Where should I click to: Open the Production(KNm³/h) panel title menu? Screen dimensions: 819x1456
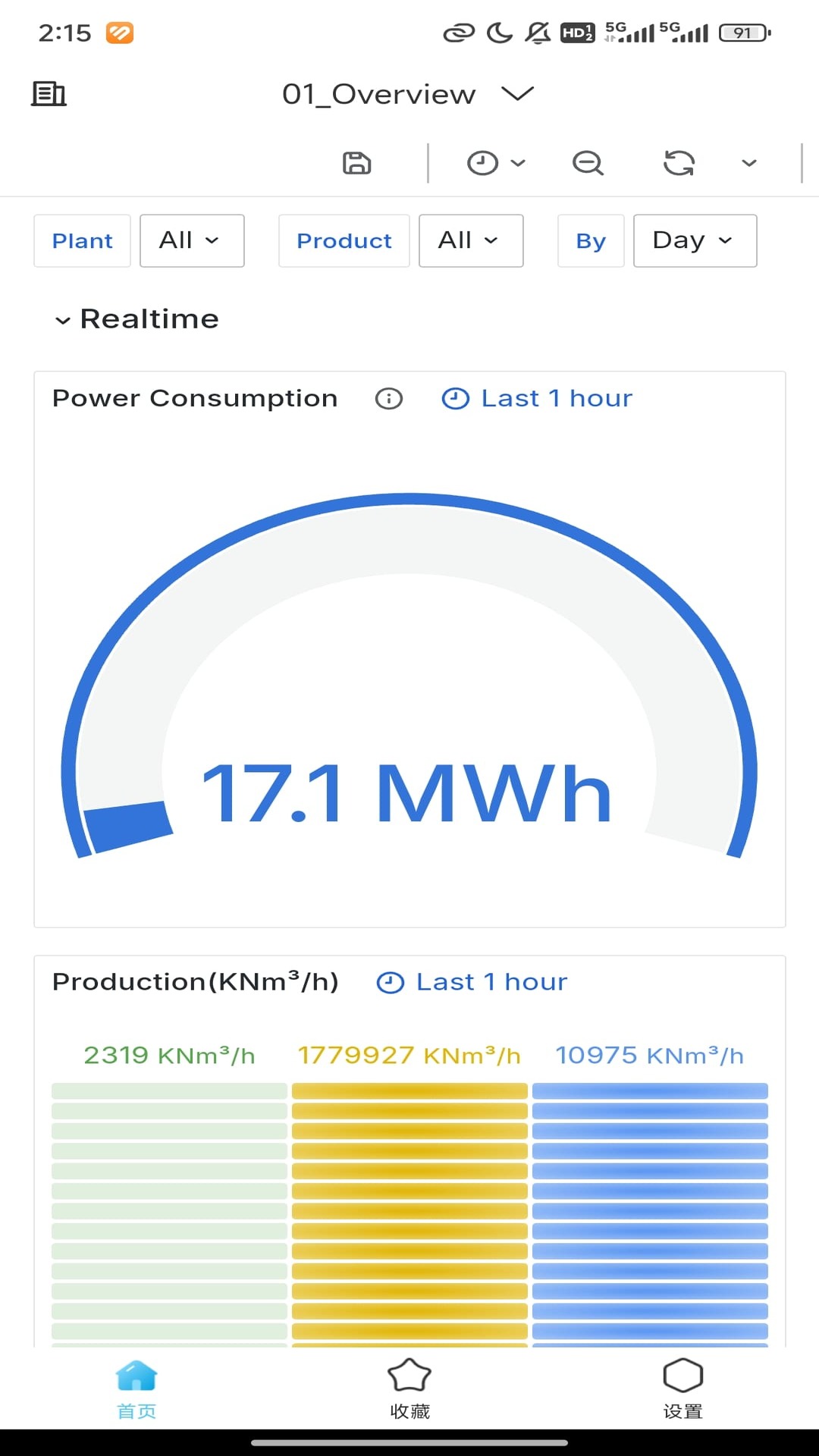pyautogui.click(x=195, y=982)
